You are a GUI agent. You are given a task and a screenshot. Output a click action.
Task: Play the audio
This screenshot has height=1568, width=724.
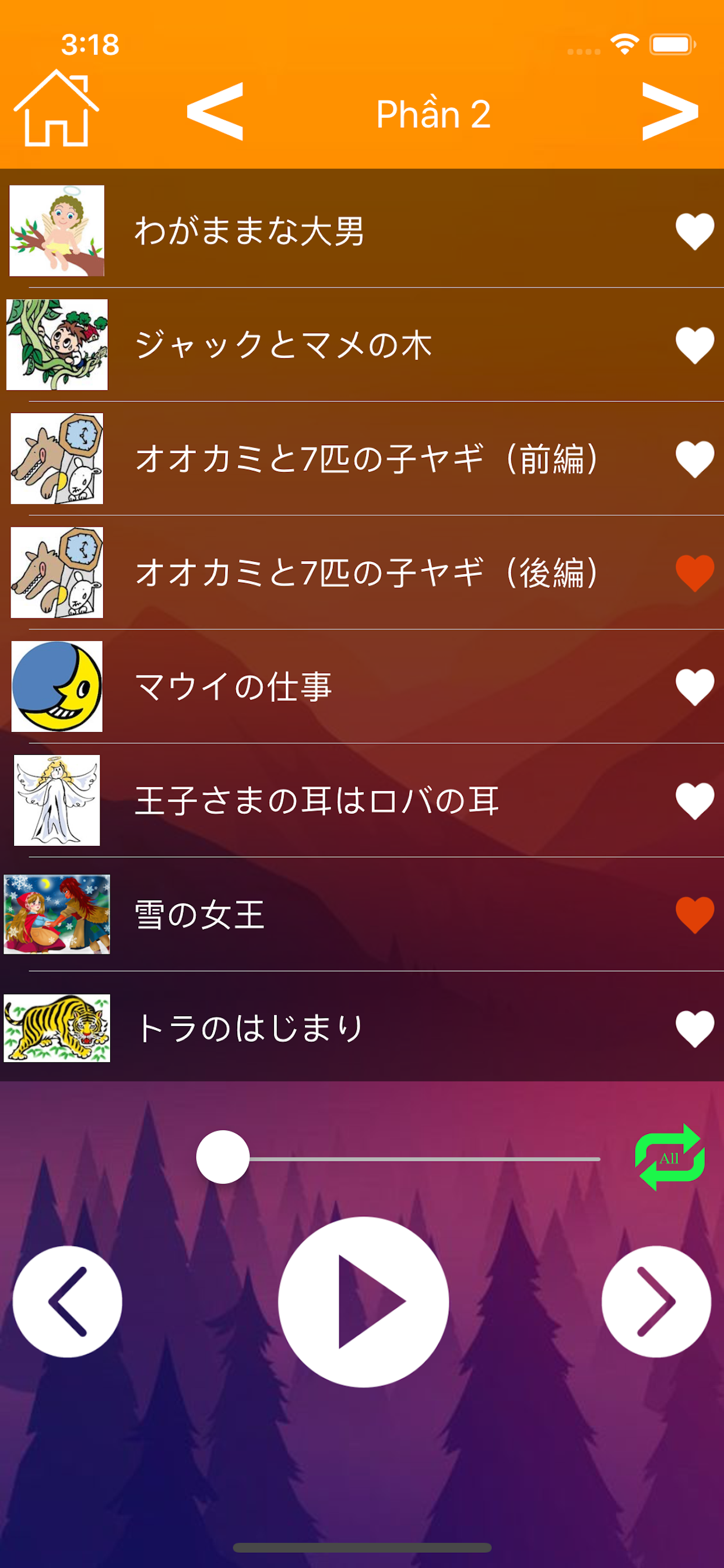[x=363, y=1301]
